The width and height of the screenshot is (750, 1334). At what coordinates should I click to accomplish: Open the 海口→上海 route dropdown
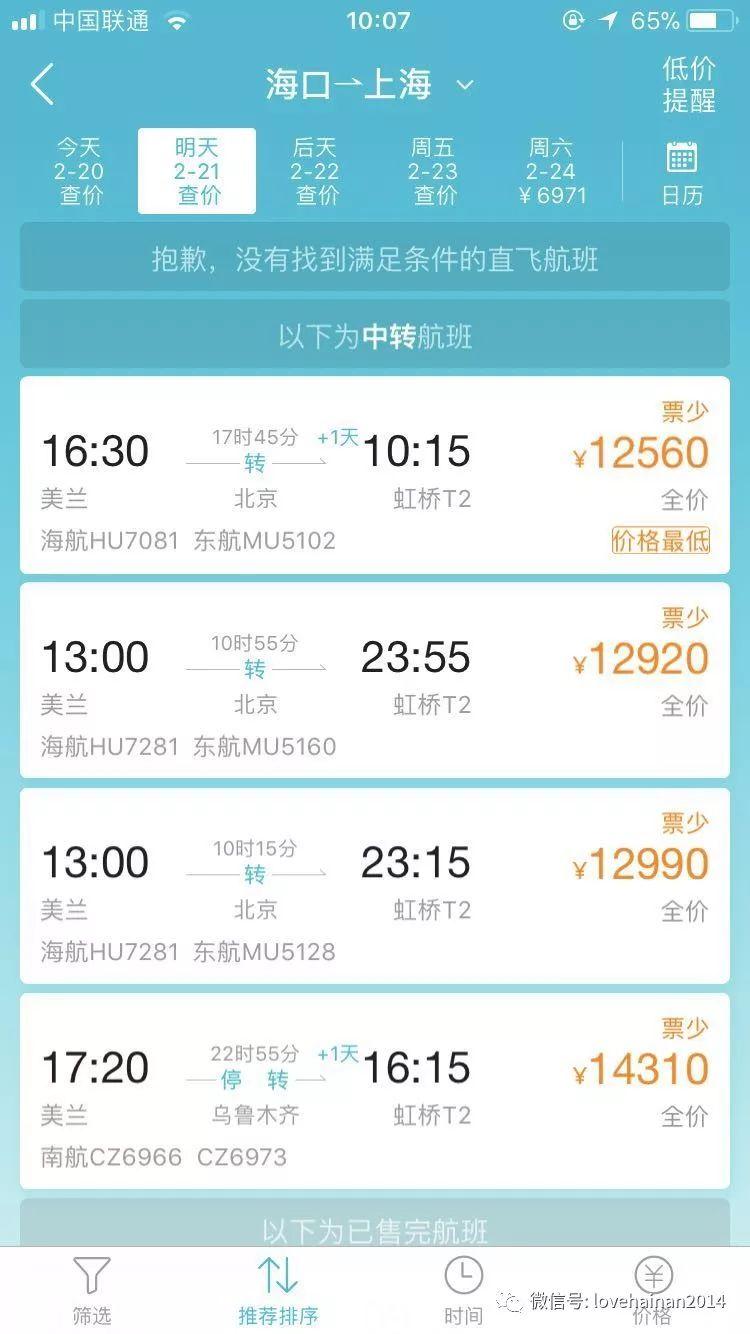369,86
